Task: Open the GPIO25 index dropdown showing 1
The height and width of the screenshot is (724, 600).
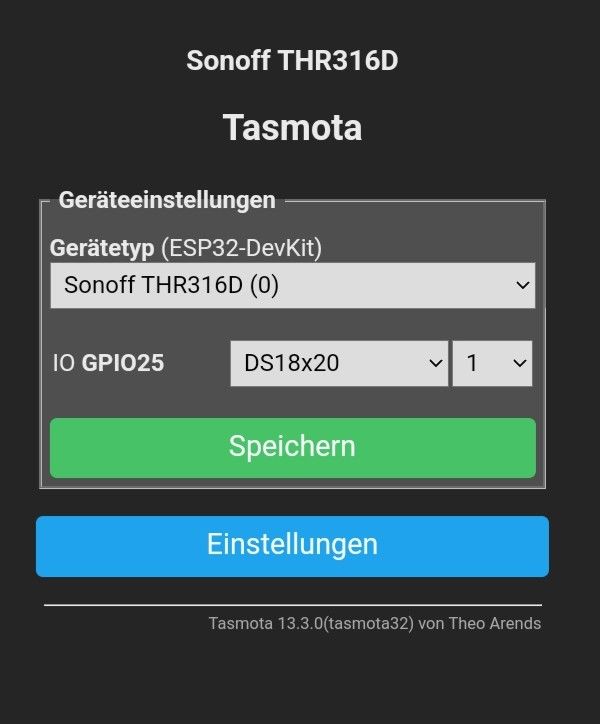Action: (492, 363)
